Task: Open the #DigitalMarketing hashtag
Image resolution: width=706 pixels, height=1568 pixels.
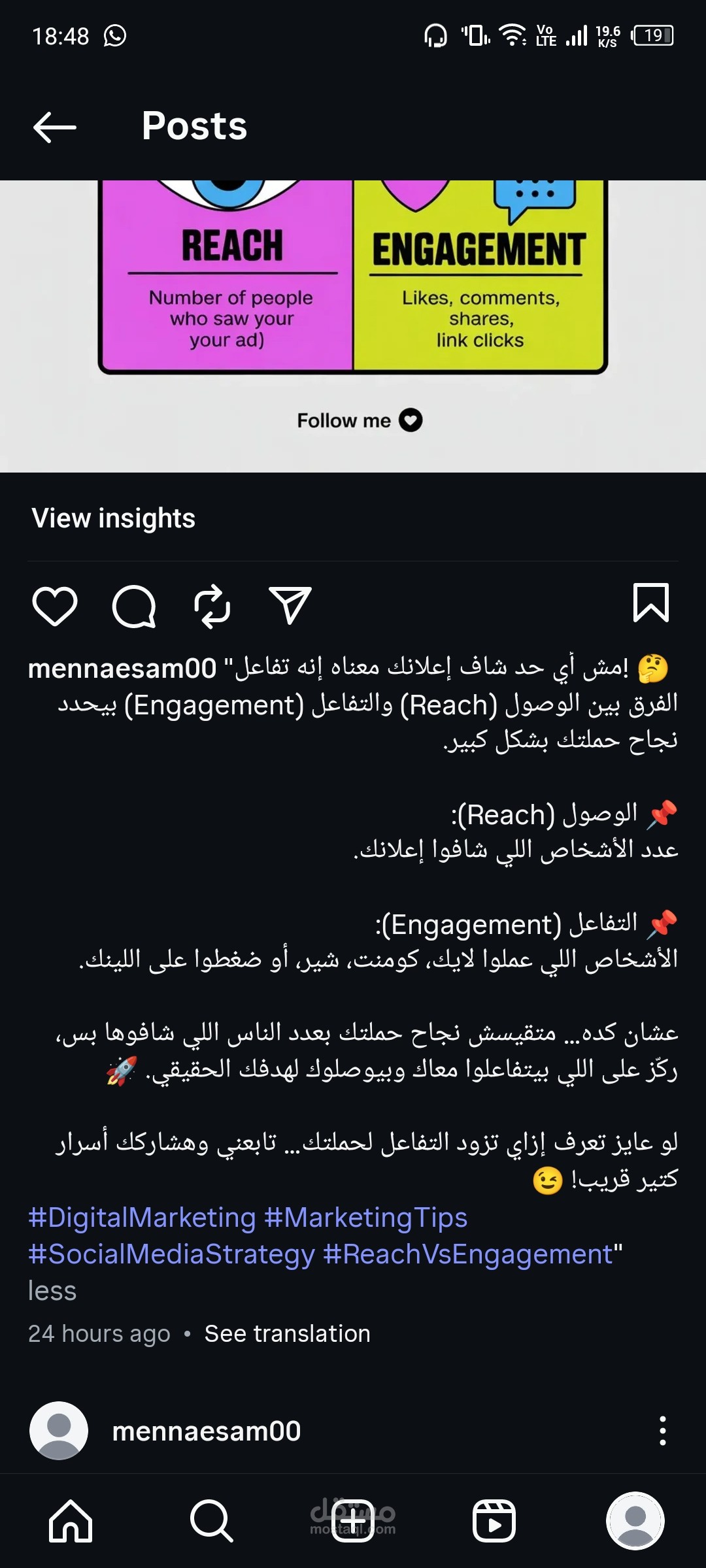Action: point(142,1218)
